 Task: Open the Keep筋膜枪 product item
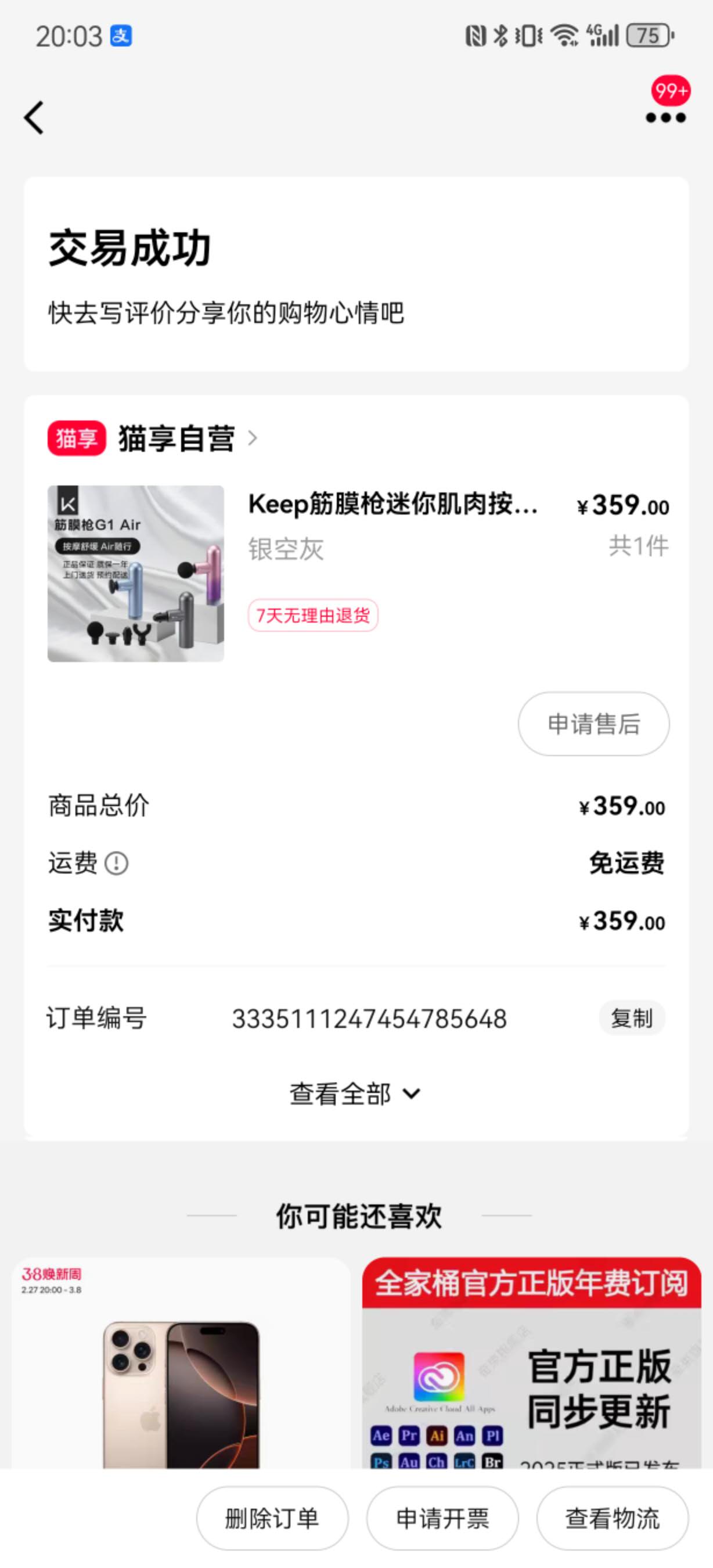(358, 573)
